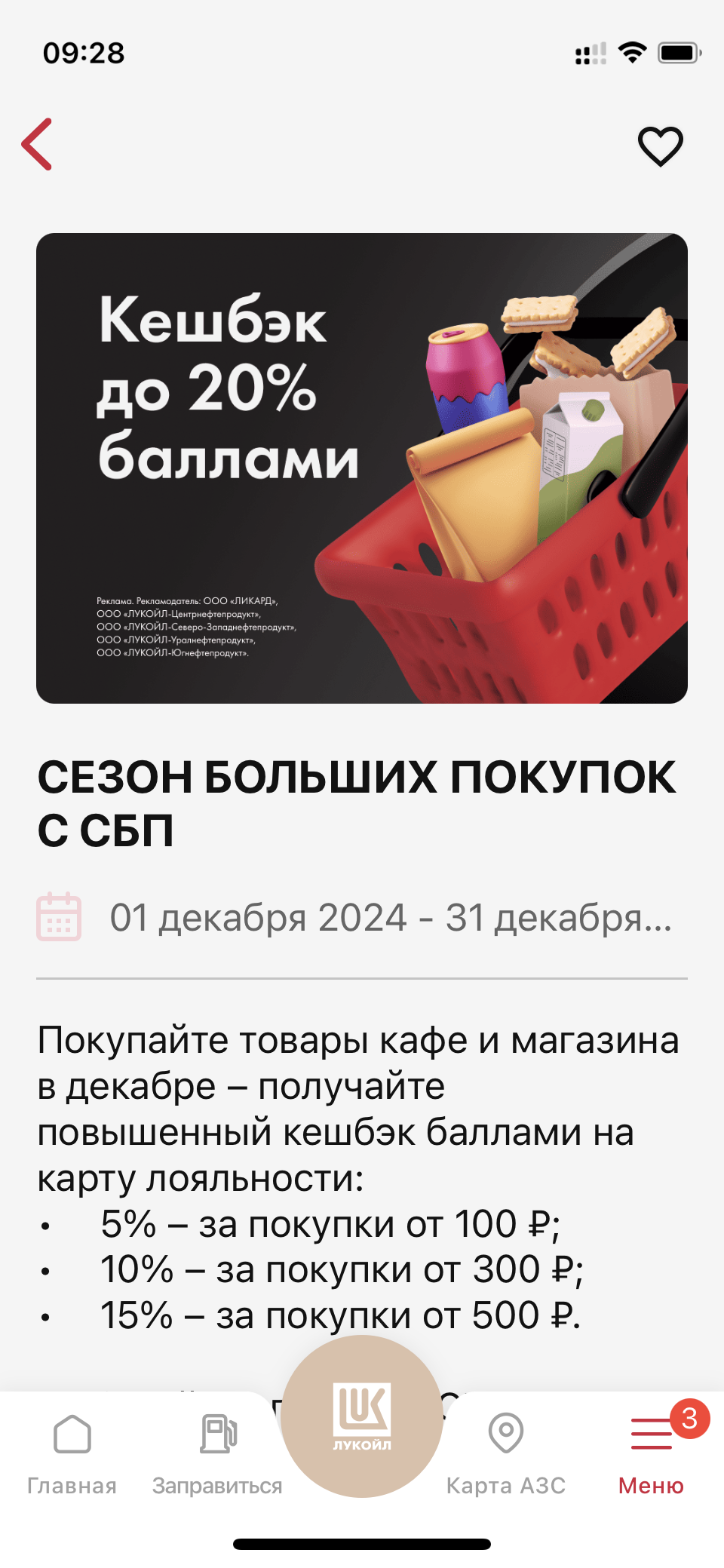This screenshot has width=724, height=1568.
Task: Switch to the Главная tab
Action: 72,1455
